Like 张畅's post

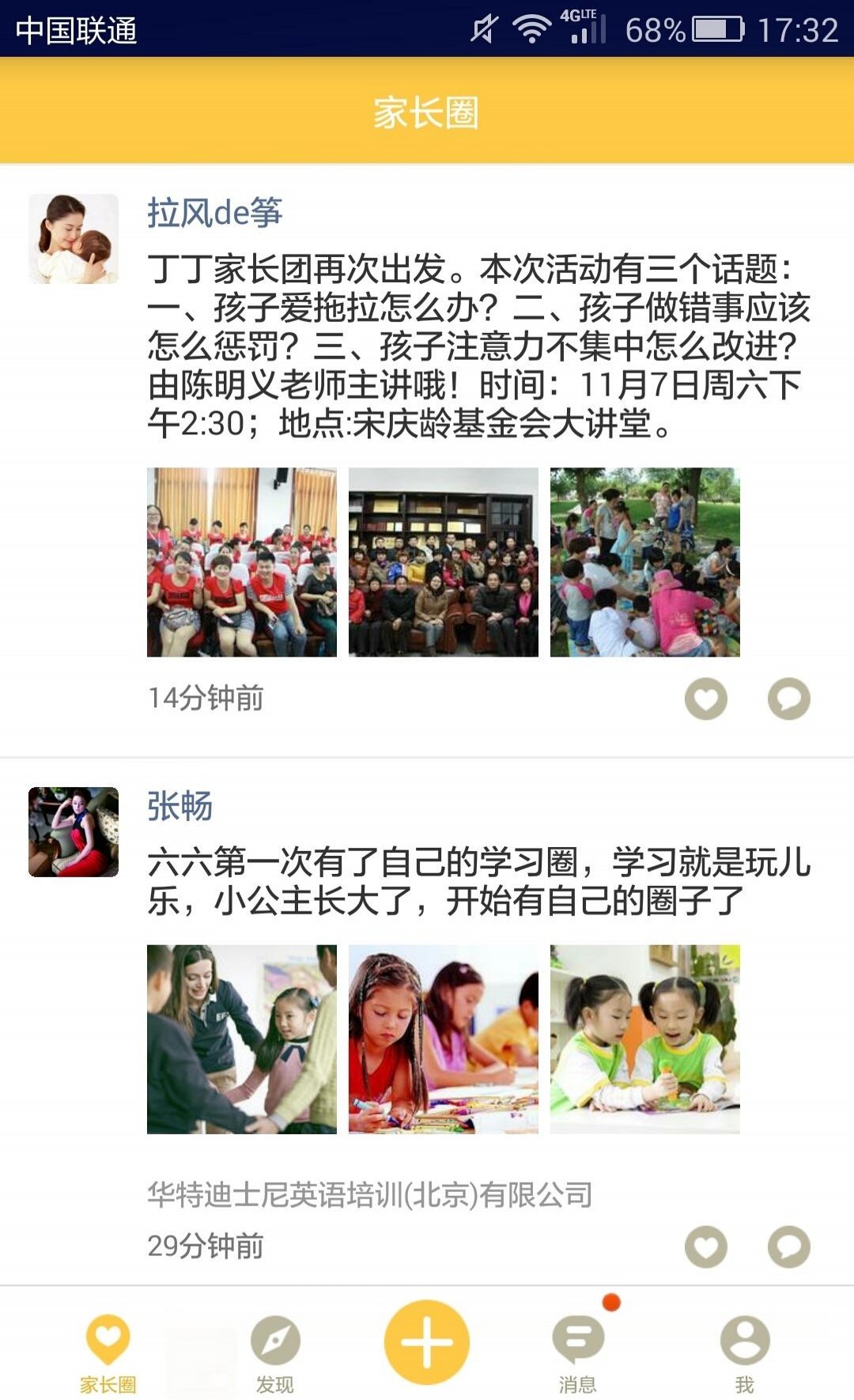pyautogui.click(x=705, y=1247)
